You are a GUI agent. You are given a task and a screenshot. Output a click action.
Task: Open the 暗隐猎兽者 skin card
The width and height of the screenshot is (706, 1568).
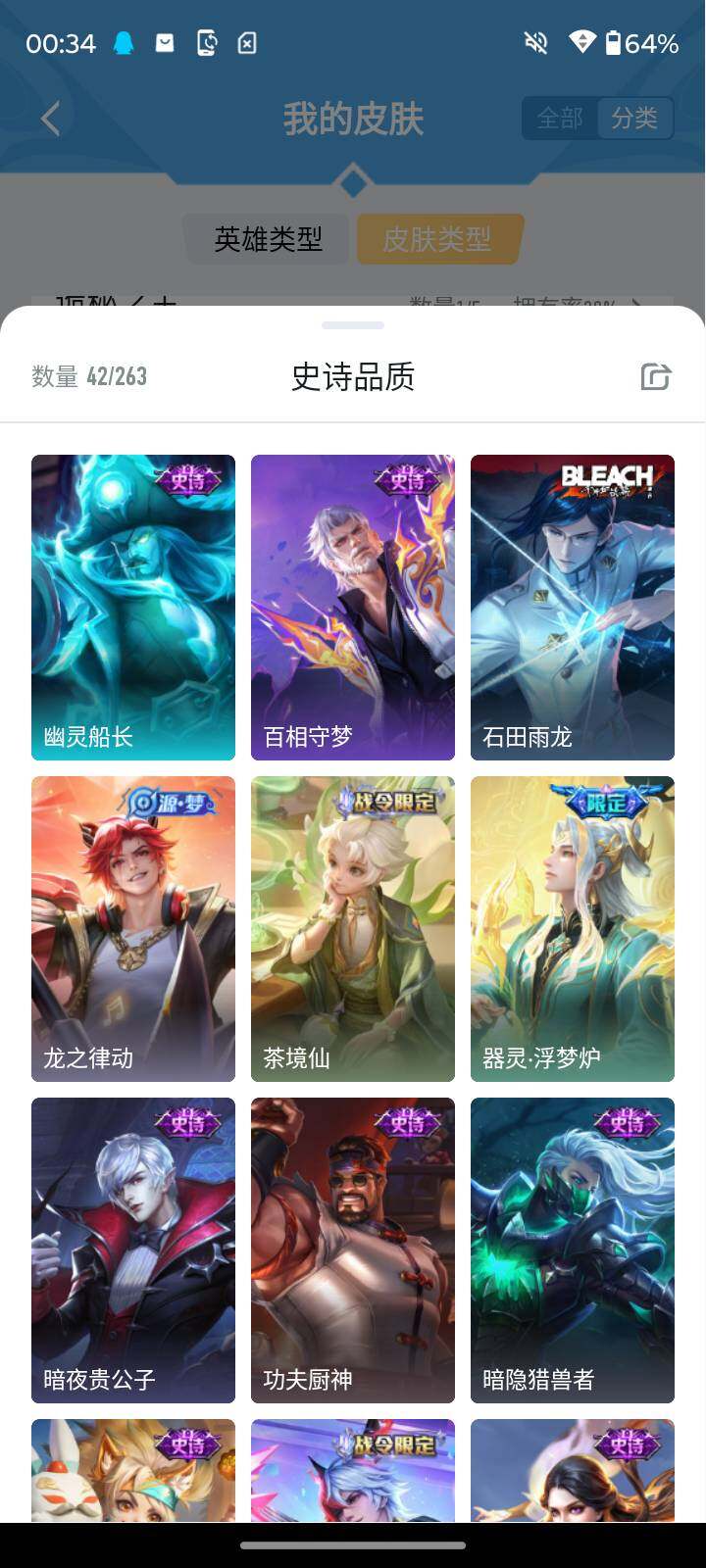coord(573,1249)
